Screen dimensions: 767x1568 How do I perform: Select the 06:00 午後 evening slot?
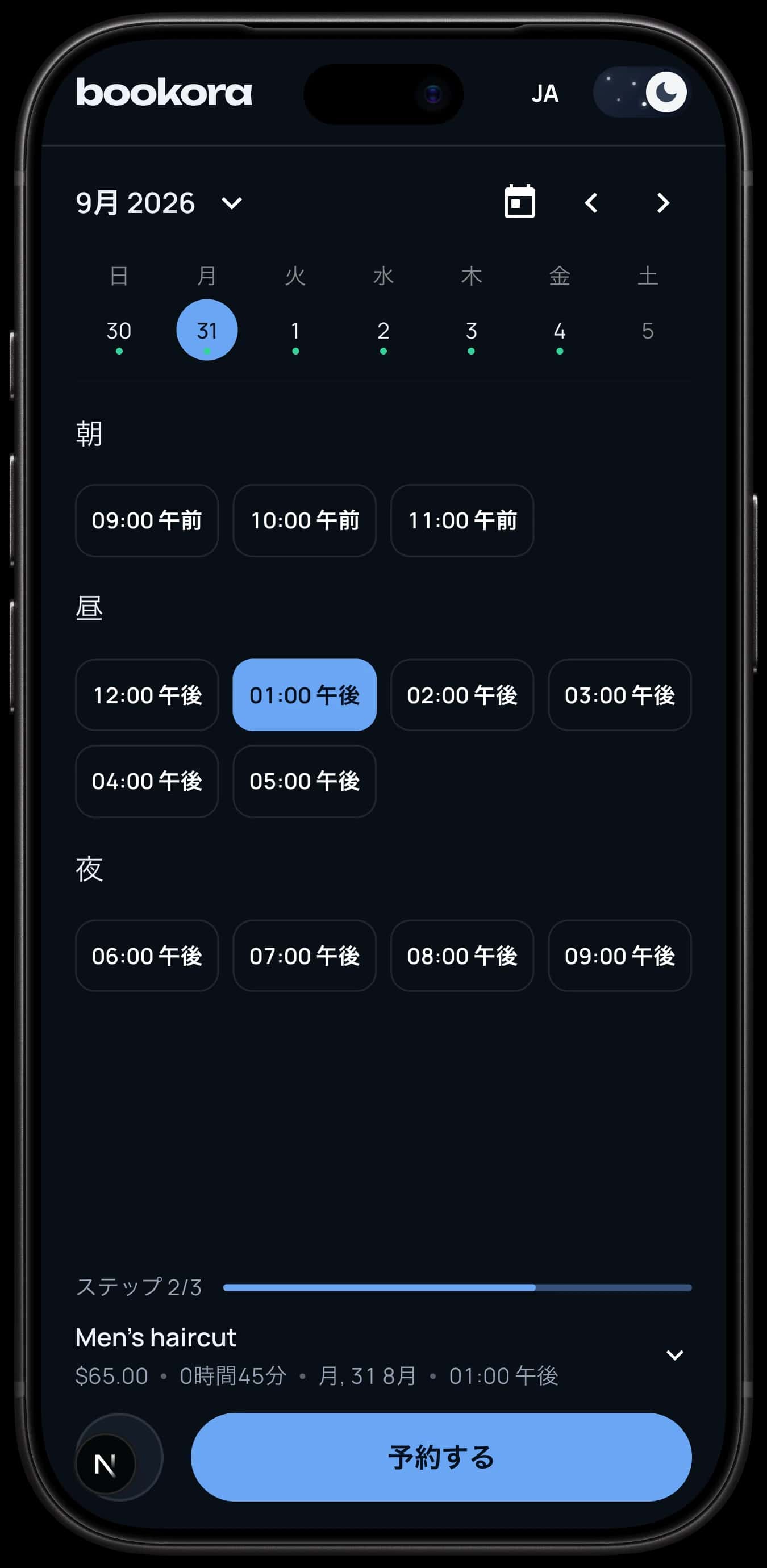pos(147,956)
